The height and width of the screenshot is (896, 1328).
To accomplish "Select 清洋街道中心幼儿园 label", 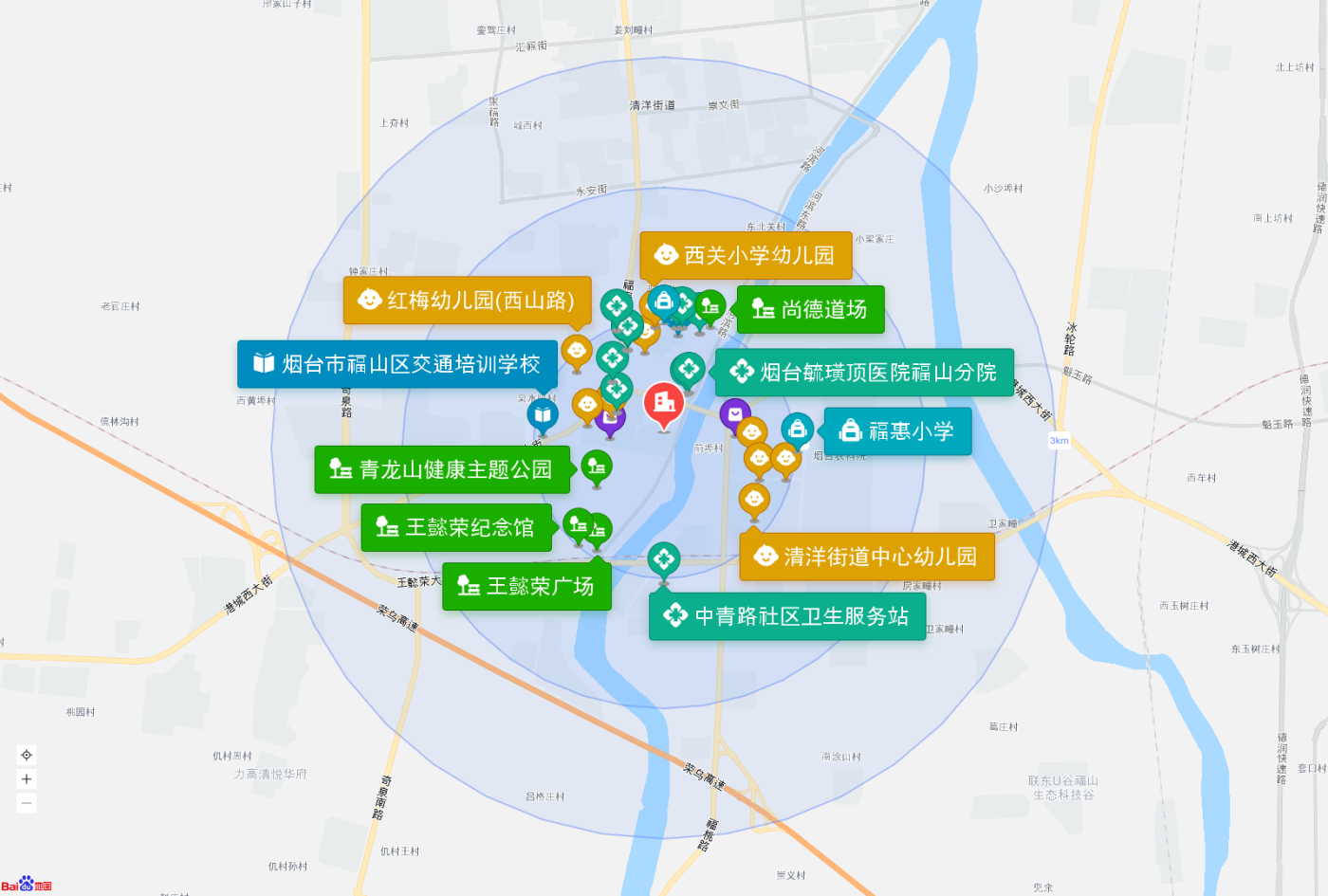I will (x=867, y=557).
